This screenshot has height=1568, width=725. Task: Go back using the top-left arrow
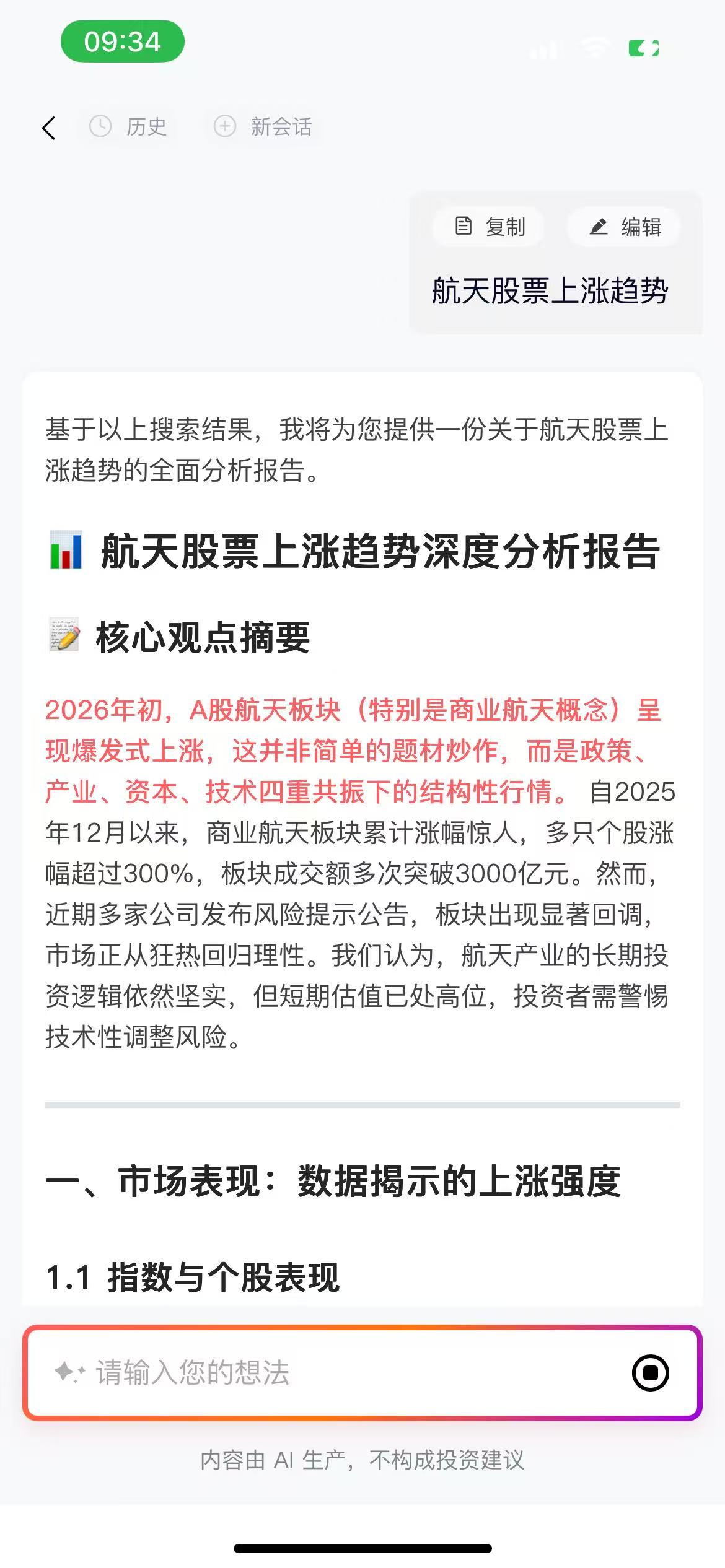pos(49,128)
